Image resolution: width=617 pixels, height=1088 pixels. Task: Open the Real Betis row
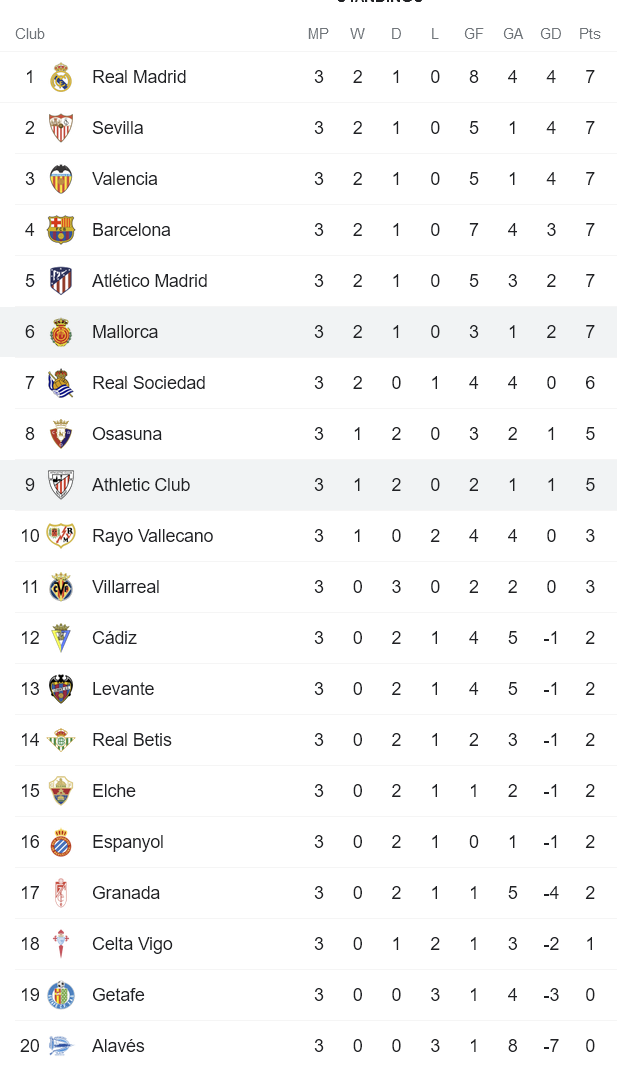pos(131,740)
